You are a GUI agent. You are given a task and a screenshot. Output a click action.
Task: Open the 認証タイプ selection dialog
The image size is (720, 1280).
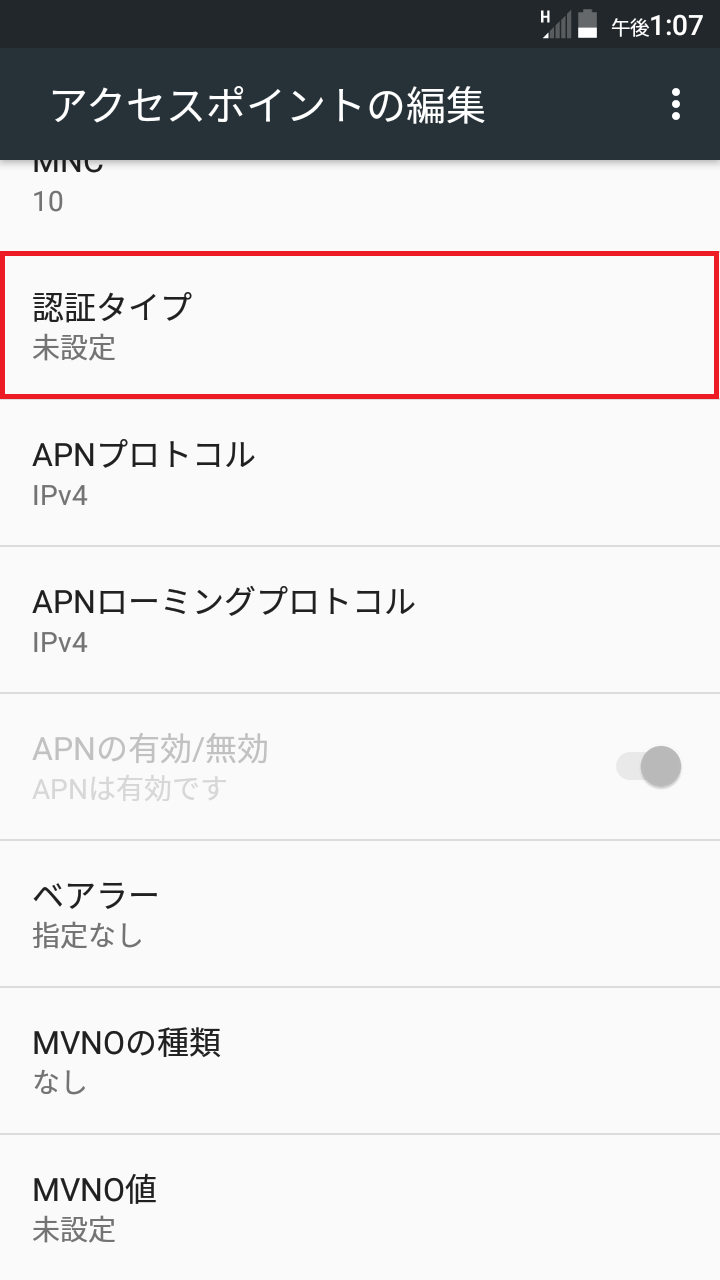click(x=360, y=327)
